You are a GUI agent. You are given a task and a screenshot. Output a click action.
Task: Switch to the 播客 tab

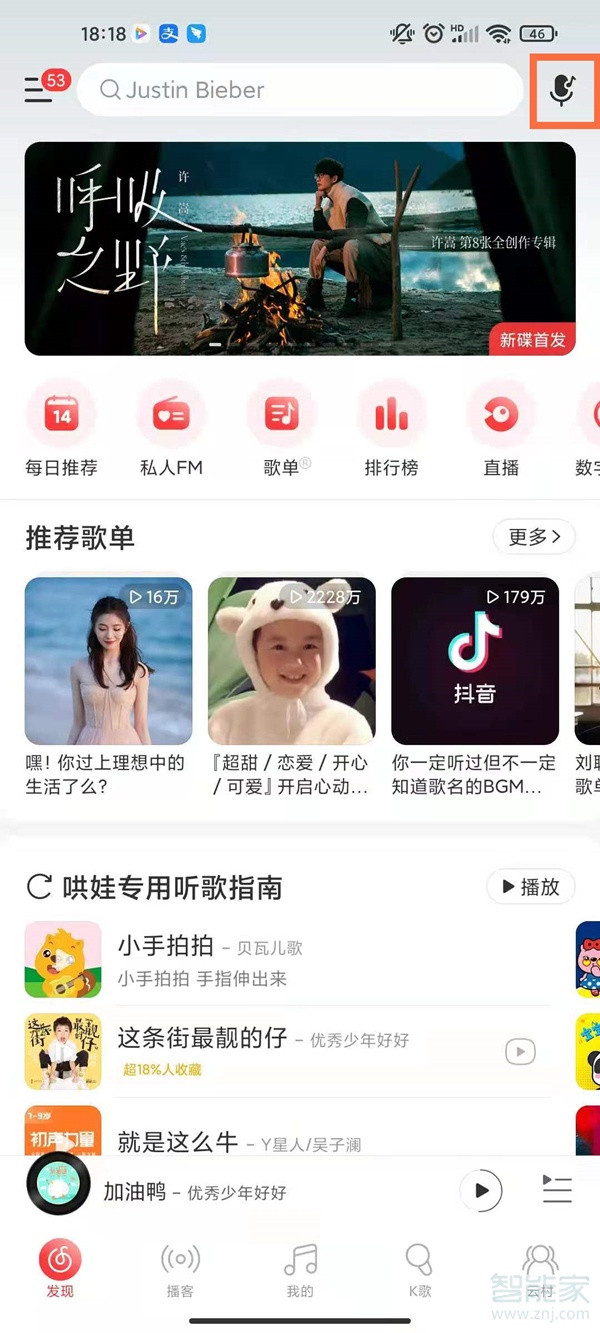[x=180, y=1268]
